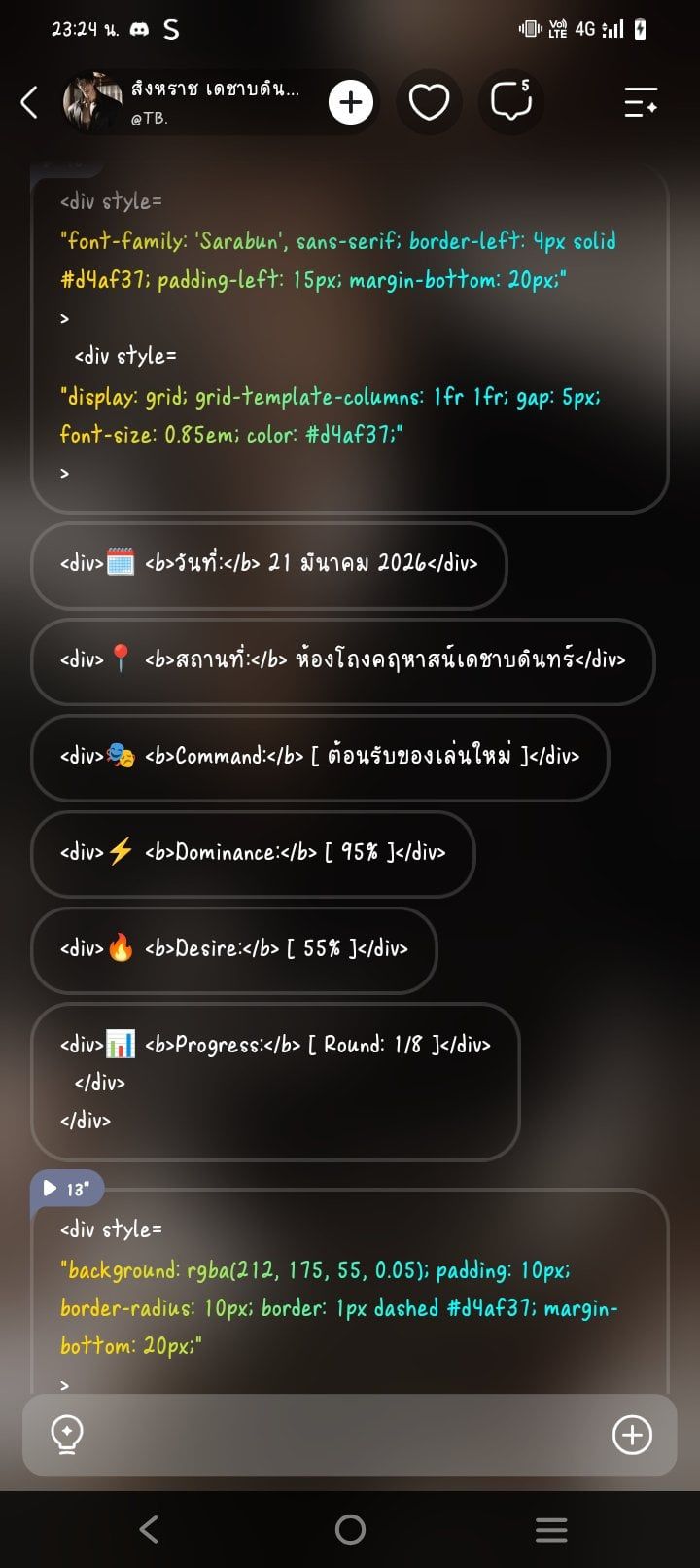Open the comments bubble icon
The width and height of the screenshot is (700, 1568).
tap(511, 101)
